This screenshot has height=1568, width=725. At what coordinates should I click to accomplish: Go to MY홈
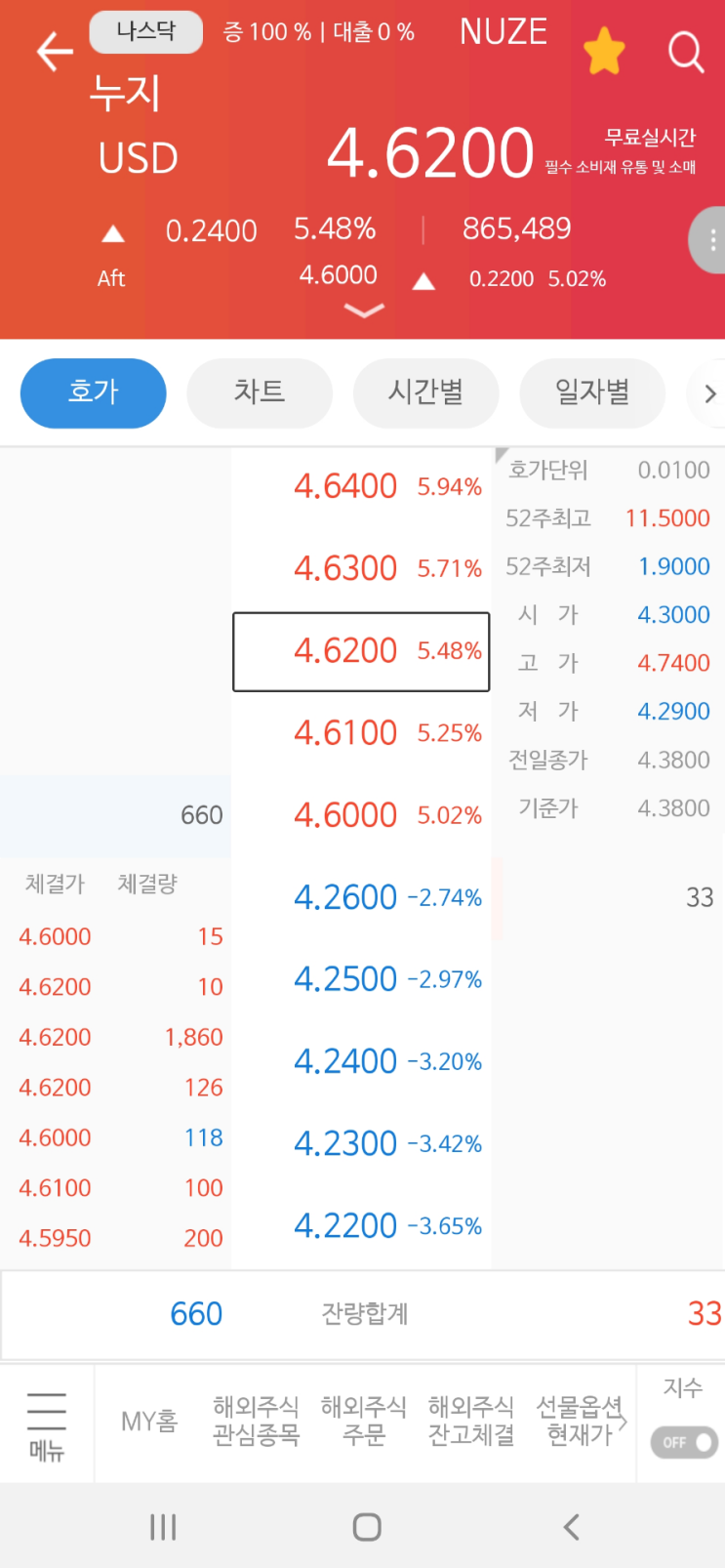(x=149, y=1422)
